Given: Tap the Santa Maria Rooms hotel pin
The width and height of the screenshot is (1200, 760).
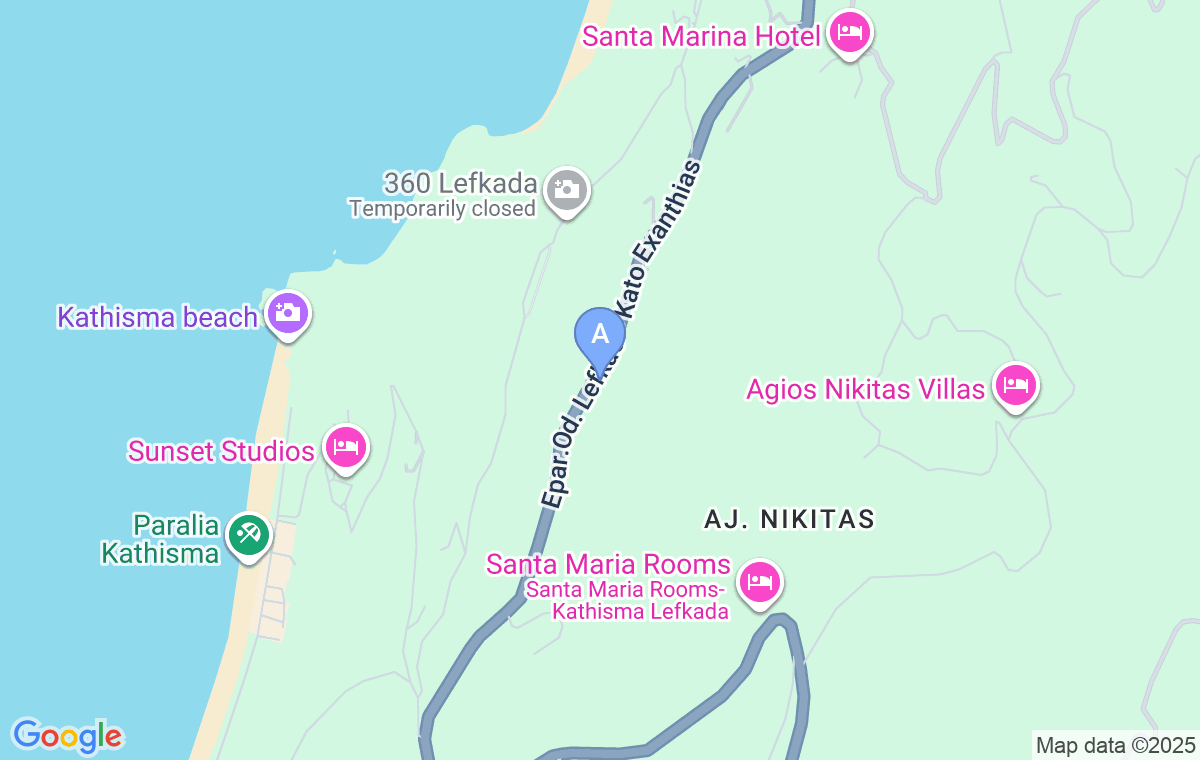Looking at the screenshot, I should point(760,581).
